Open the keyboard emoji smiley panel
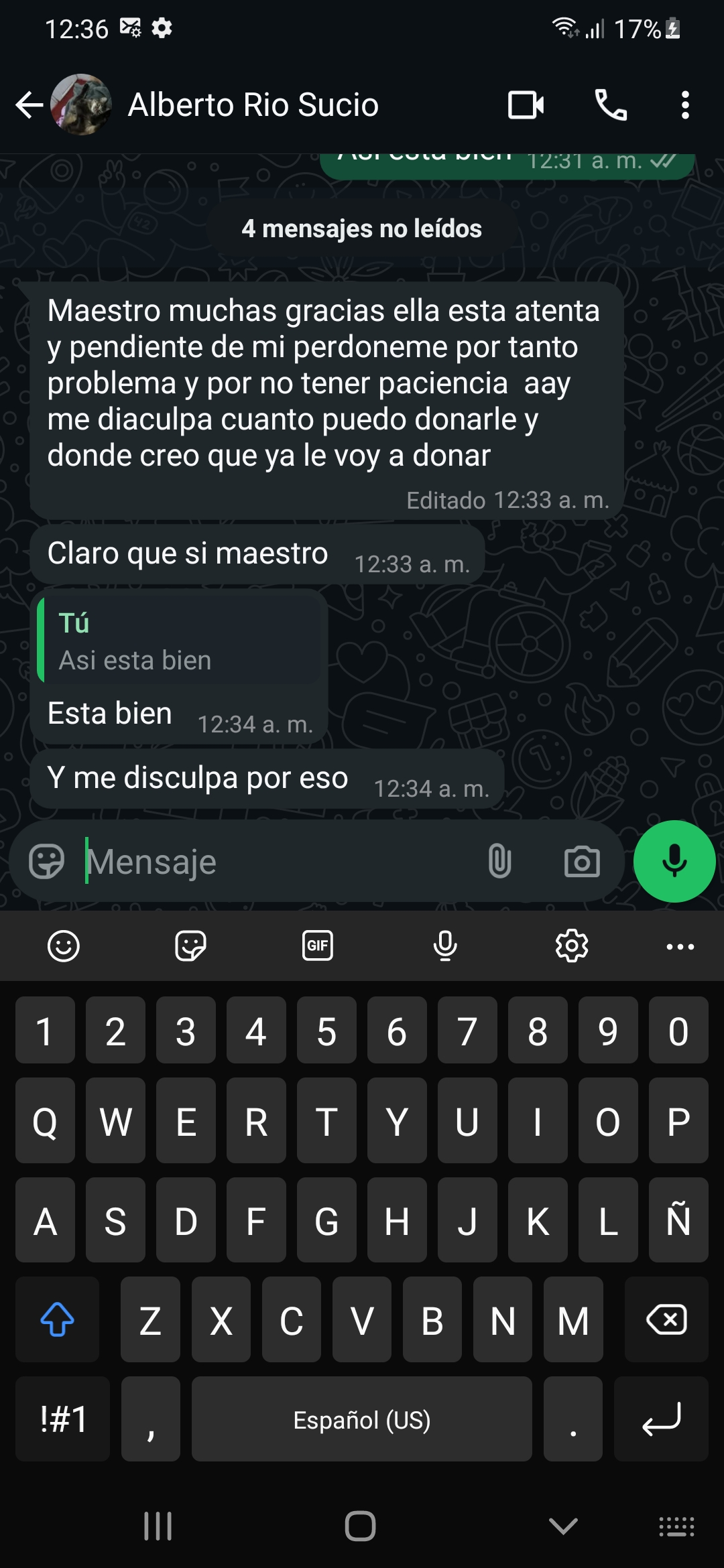The height and width of the screenshot is (1568, 724). point(64,946)
